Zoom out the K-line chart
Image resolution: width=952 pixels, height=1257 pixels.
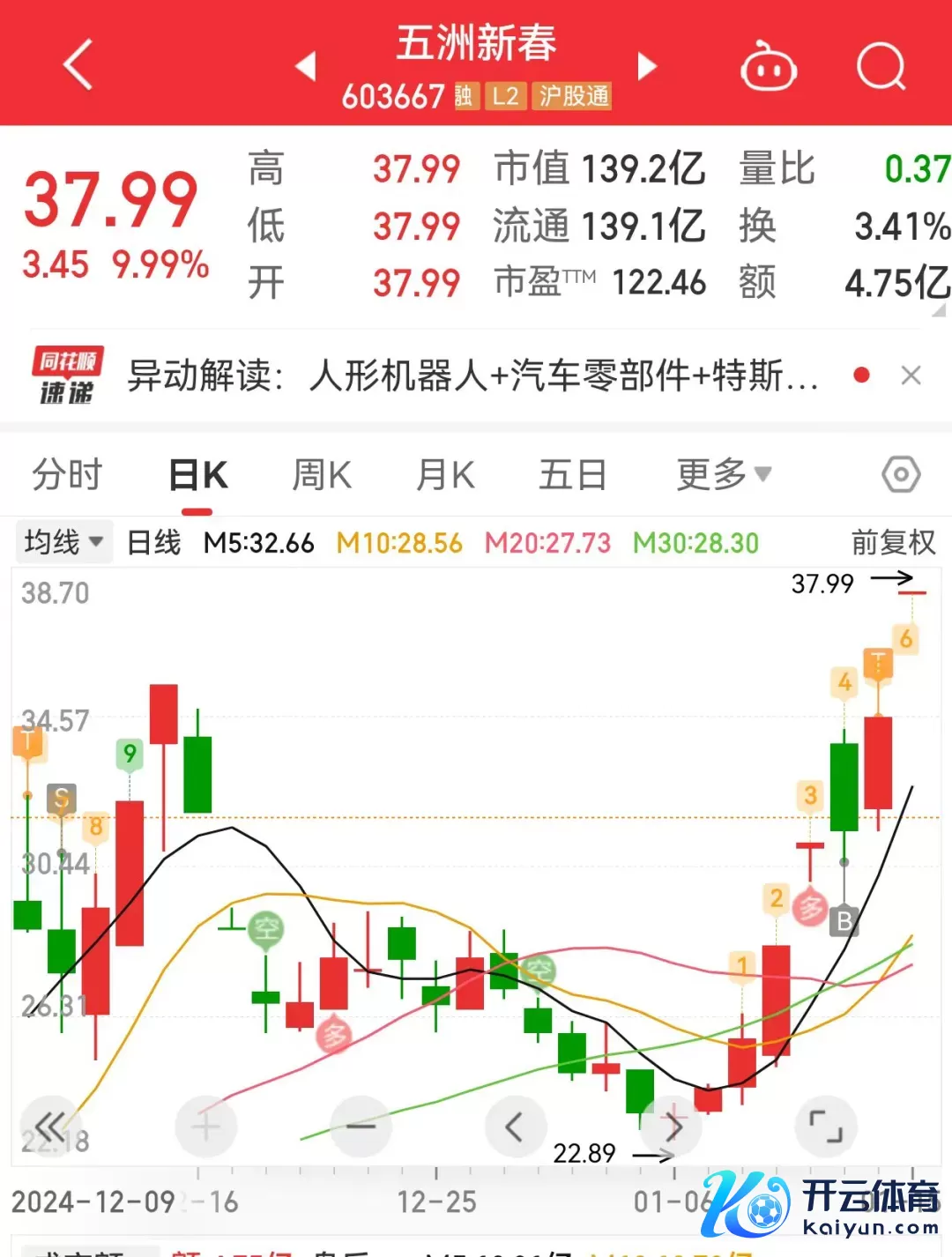click(x=361, y=1127)
